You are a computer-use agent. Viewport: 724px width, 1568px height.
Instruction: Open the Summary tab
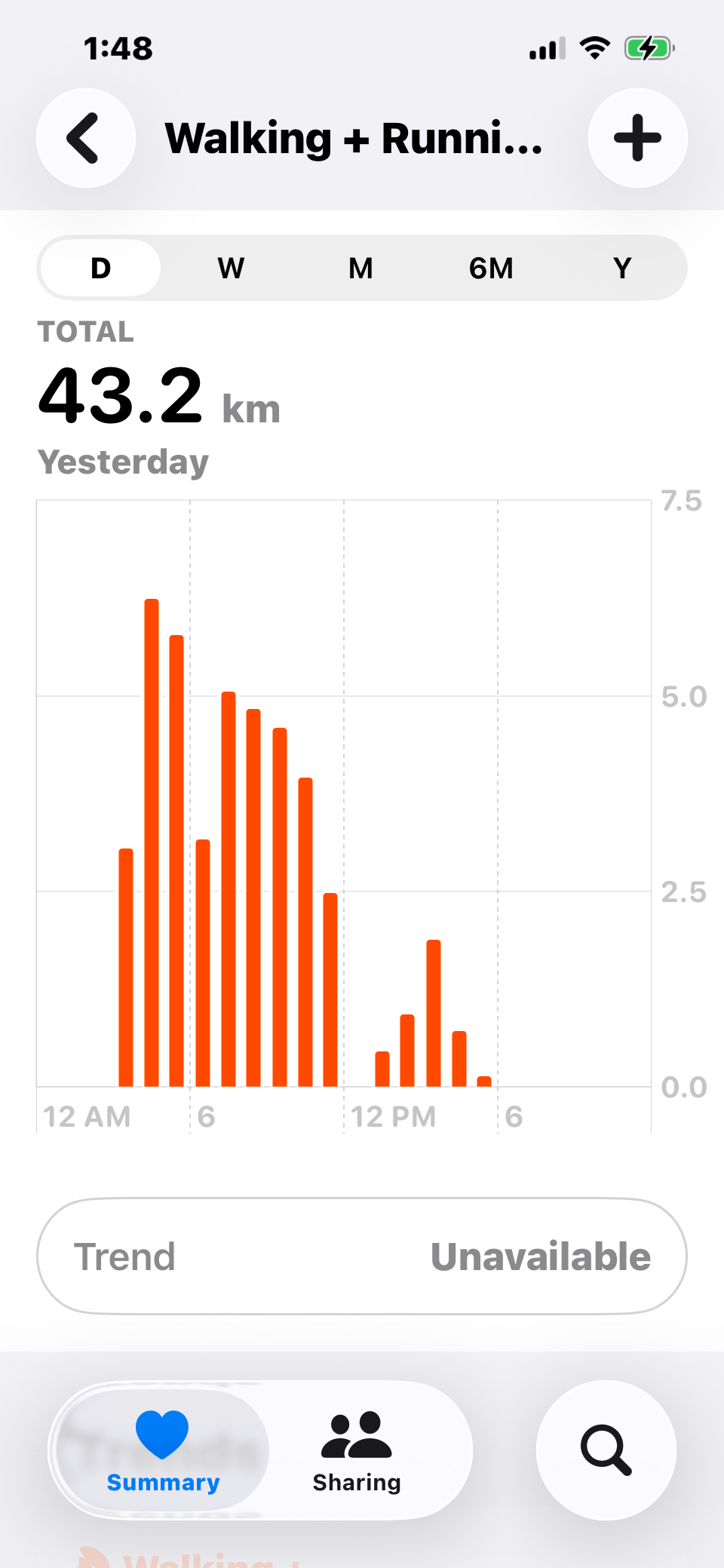[163, 1450]
